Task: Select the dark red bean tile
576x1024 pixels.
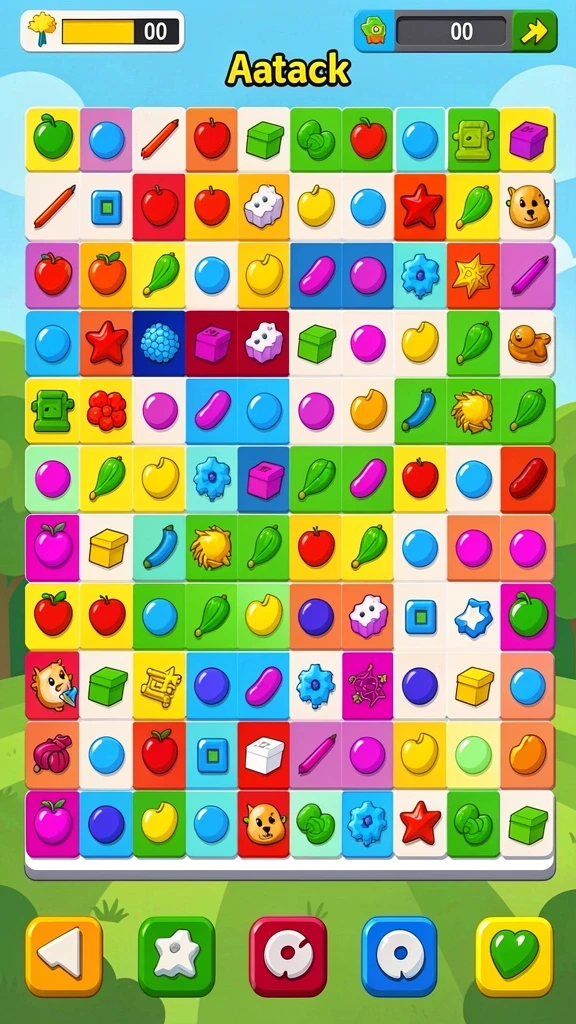Action: (528, 479)
